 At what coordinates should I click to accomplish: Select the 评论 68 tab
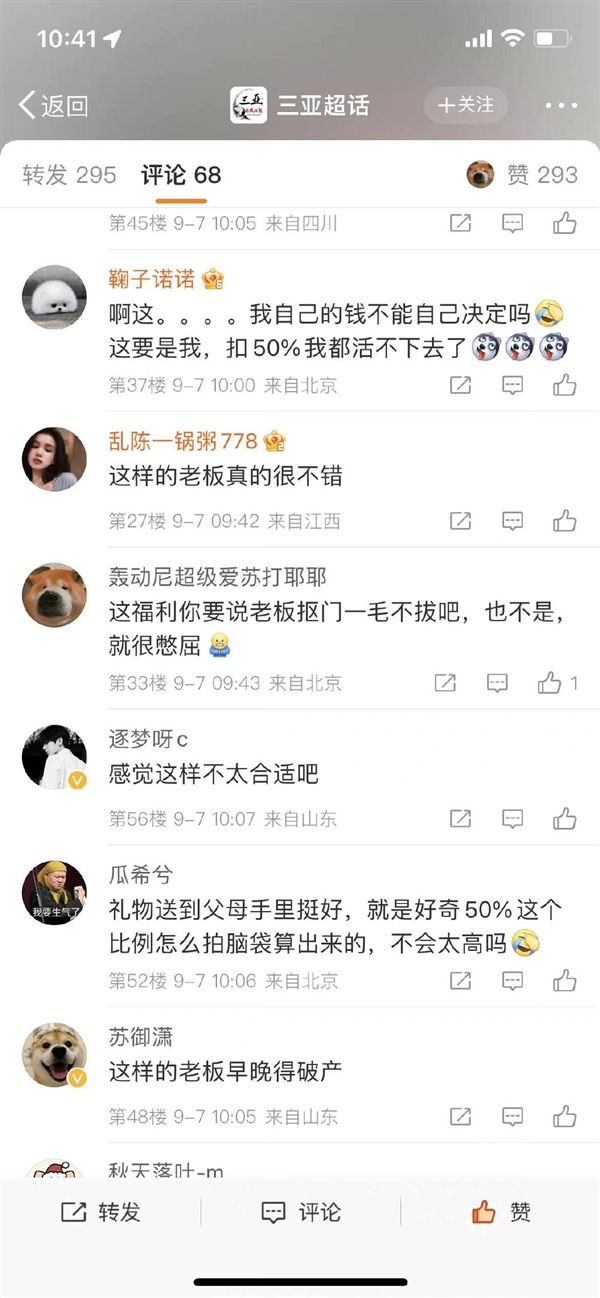point(181,175)
